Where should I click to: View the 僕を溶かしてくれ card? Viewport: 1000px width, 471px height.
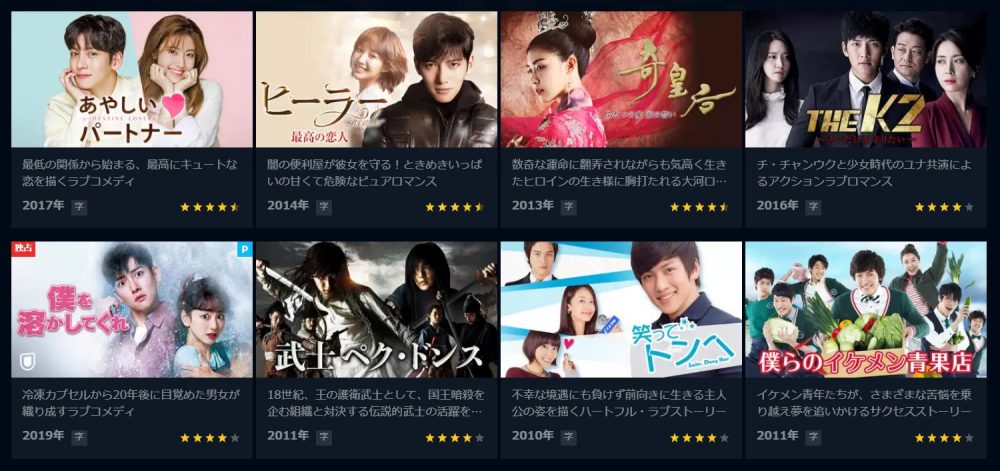click(x=132, y=309)
